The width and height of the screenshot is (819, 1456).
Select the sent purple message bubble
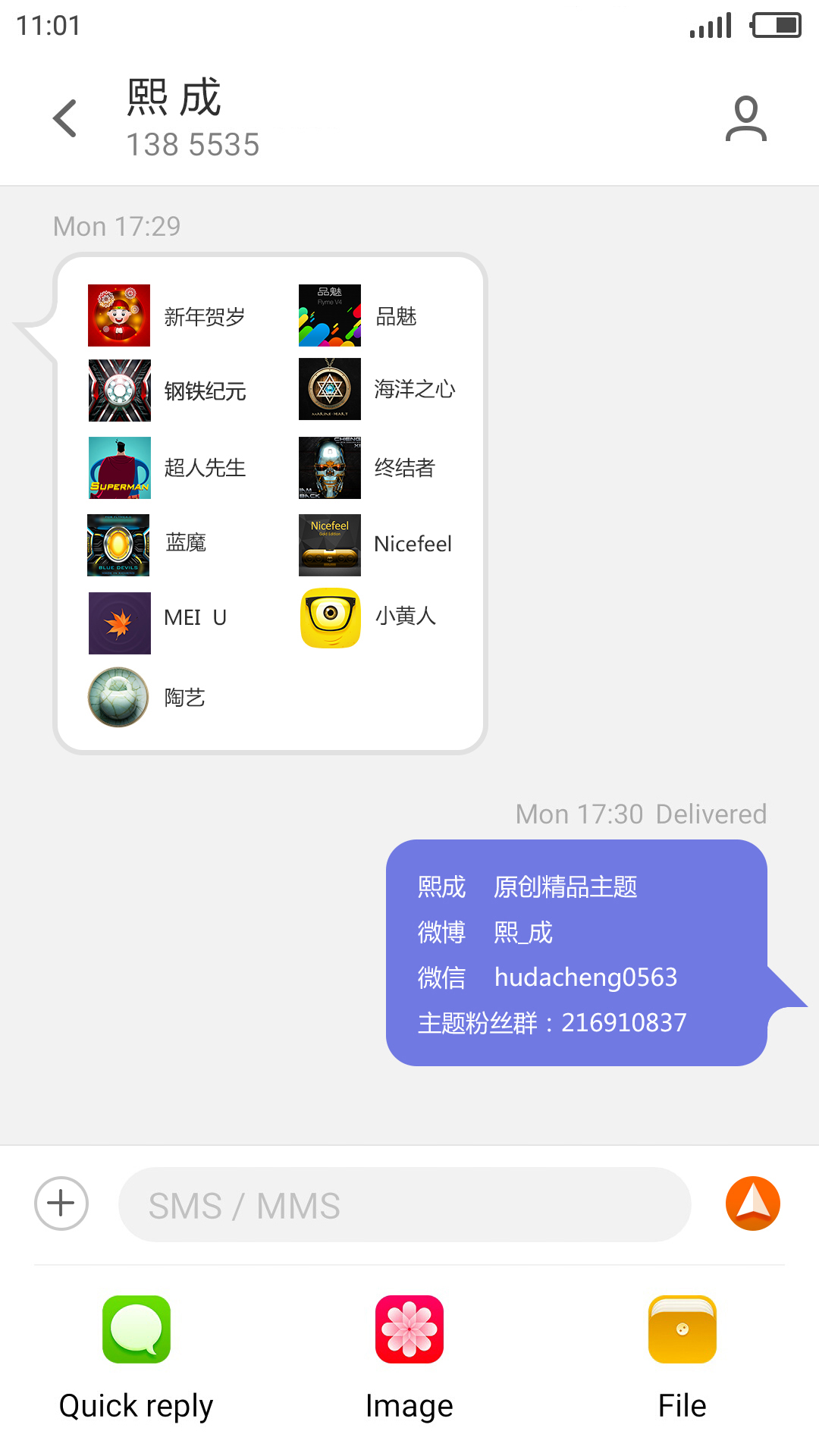pos(577,952)
